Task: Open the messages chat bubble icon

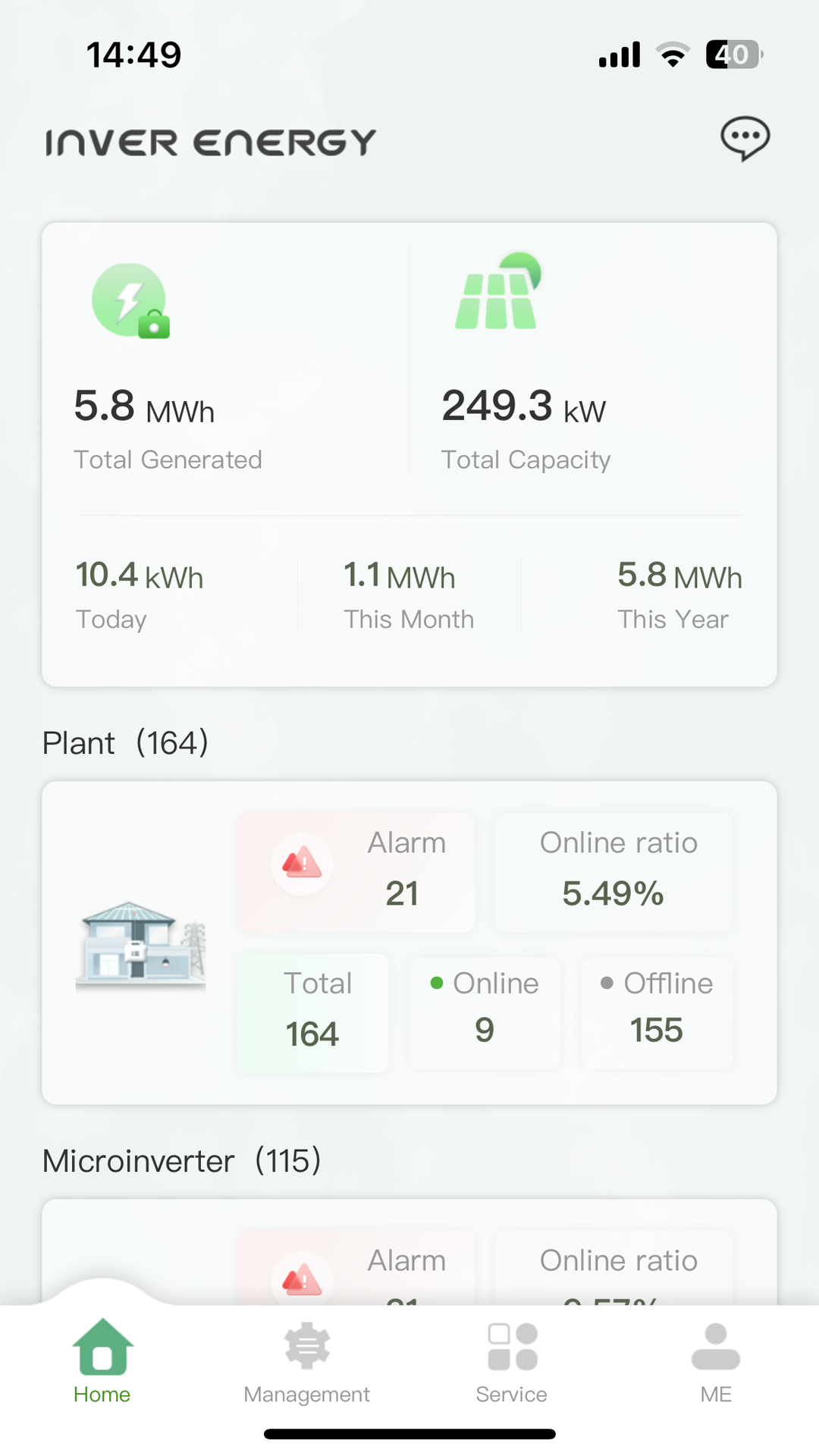Action: tap(745, 139)
